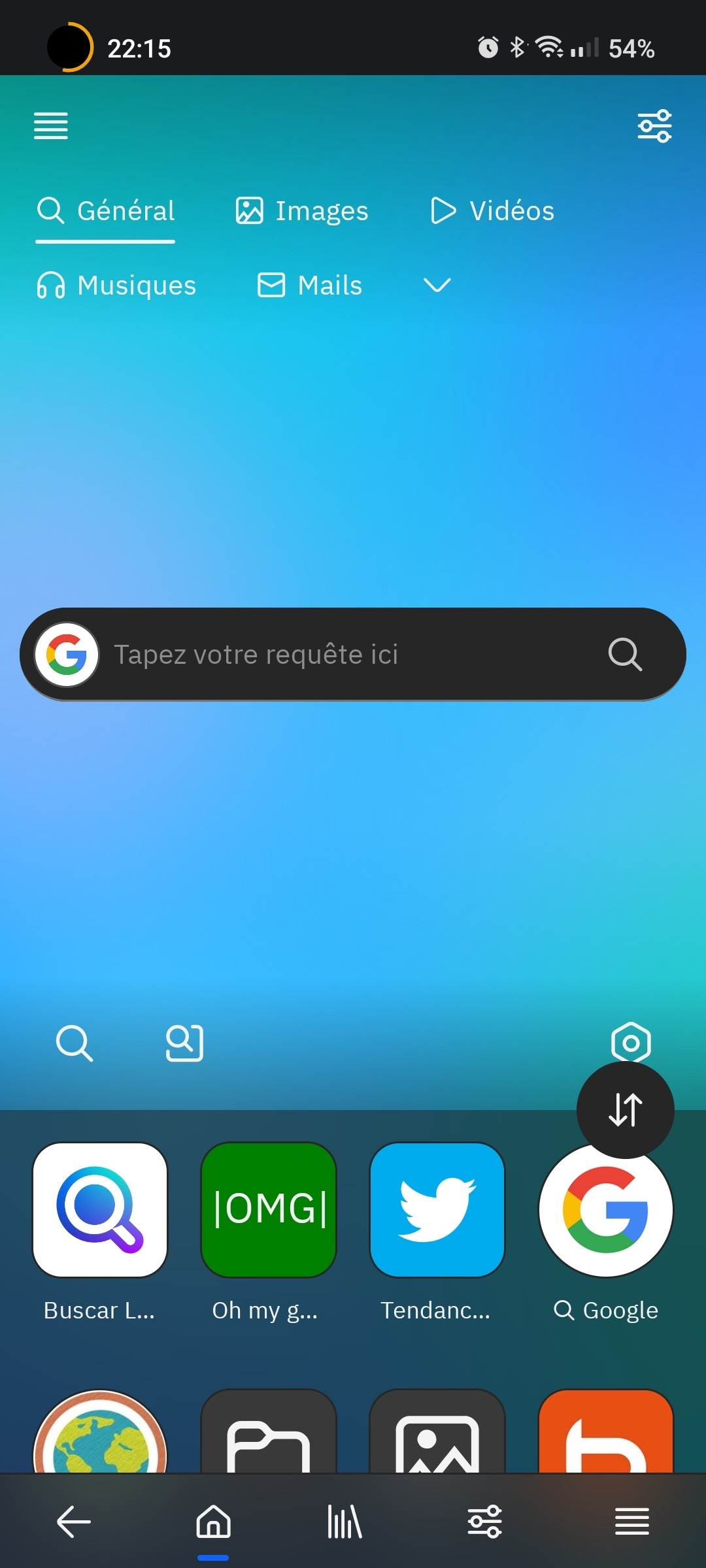Tap the 'Tapez votre requête ici' search field
The image size is (706, 1568).
pyautogui.click(x=346, y=654)
